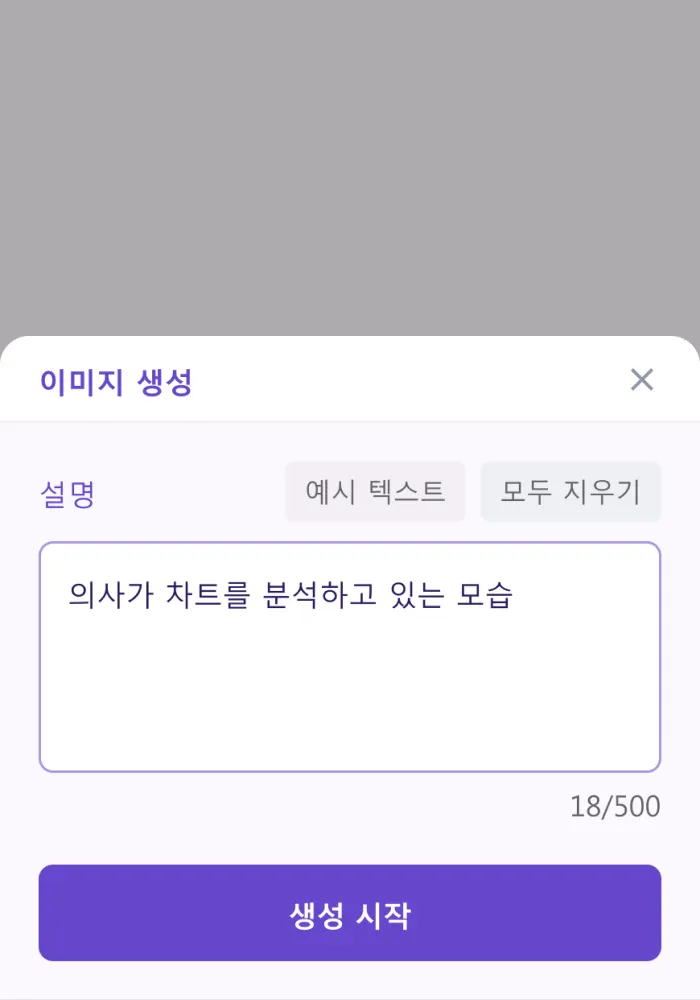The width and height of the screenshot is (700, 1000).
Task: Close the 이미지 생성 sheet
Action: [641, 380]
